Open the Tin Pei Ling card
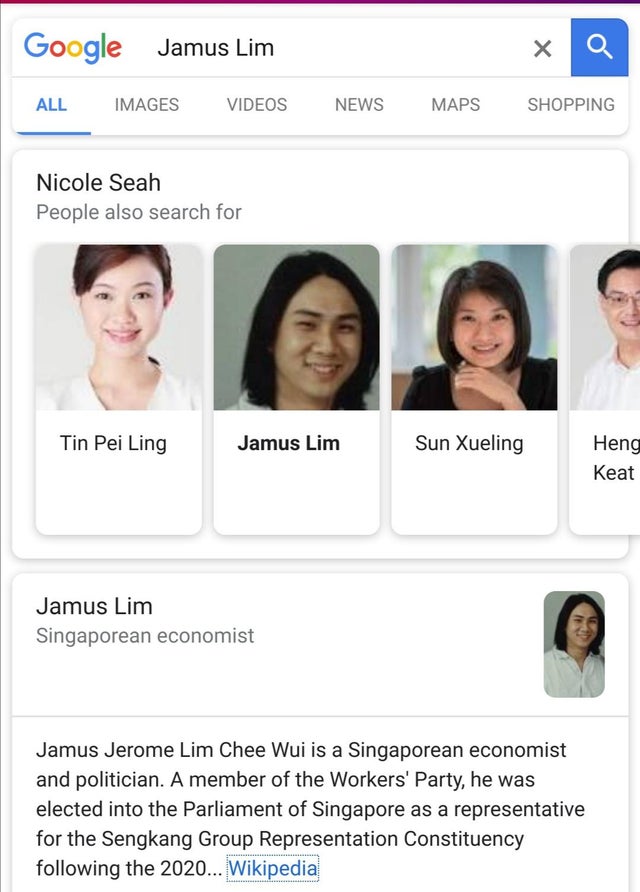Viewport: 640px width, 892px height. 118,389
